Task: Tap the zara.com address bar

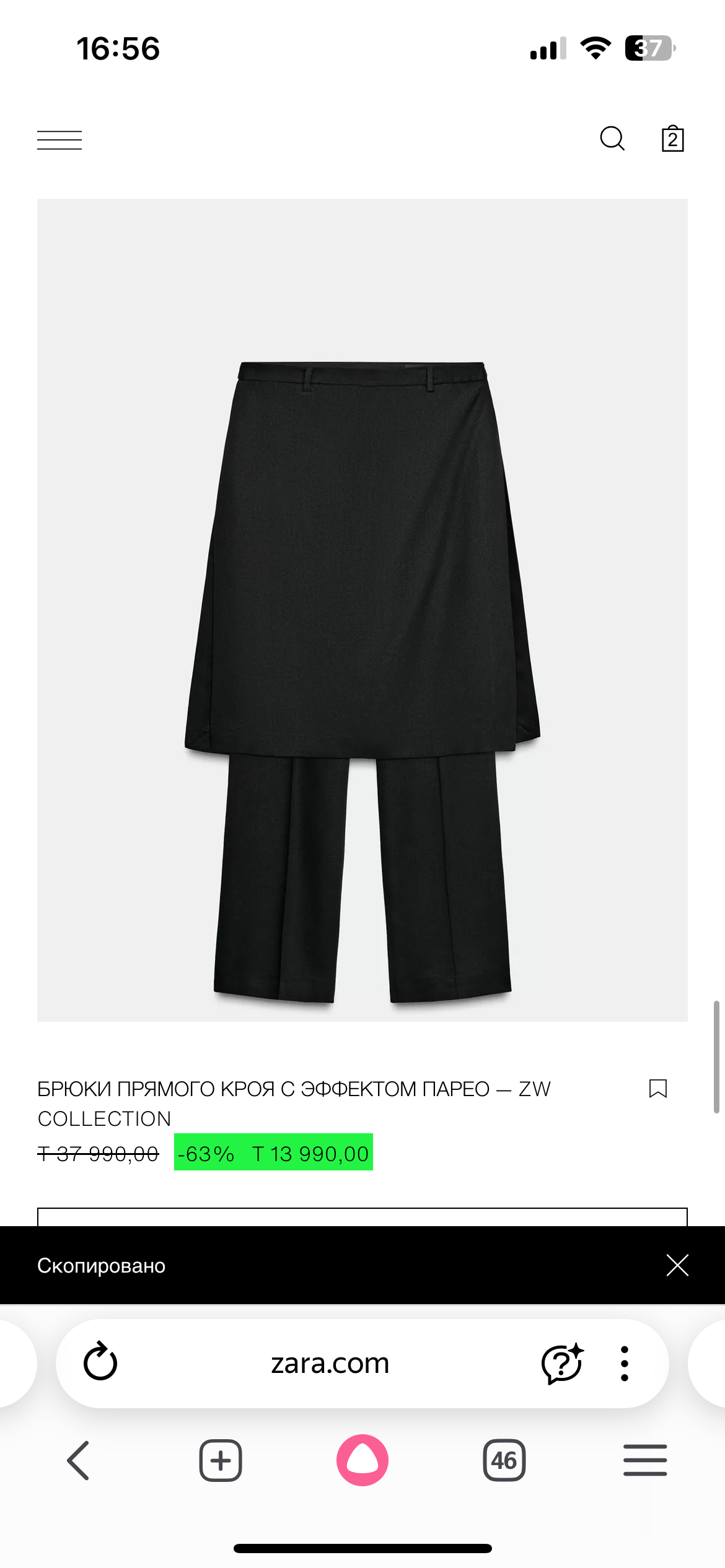Action: coord(330,1363)
